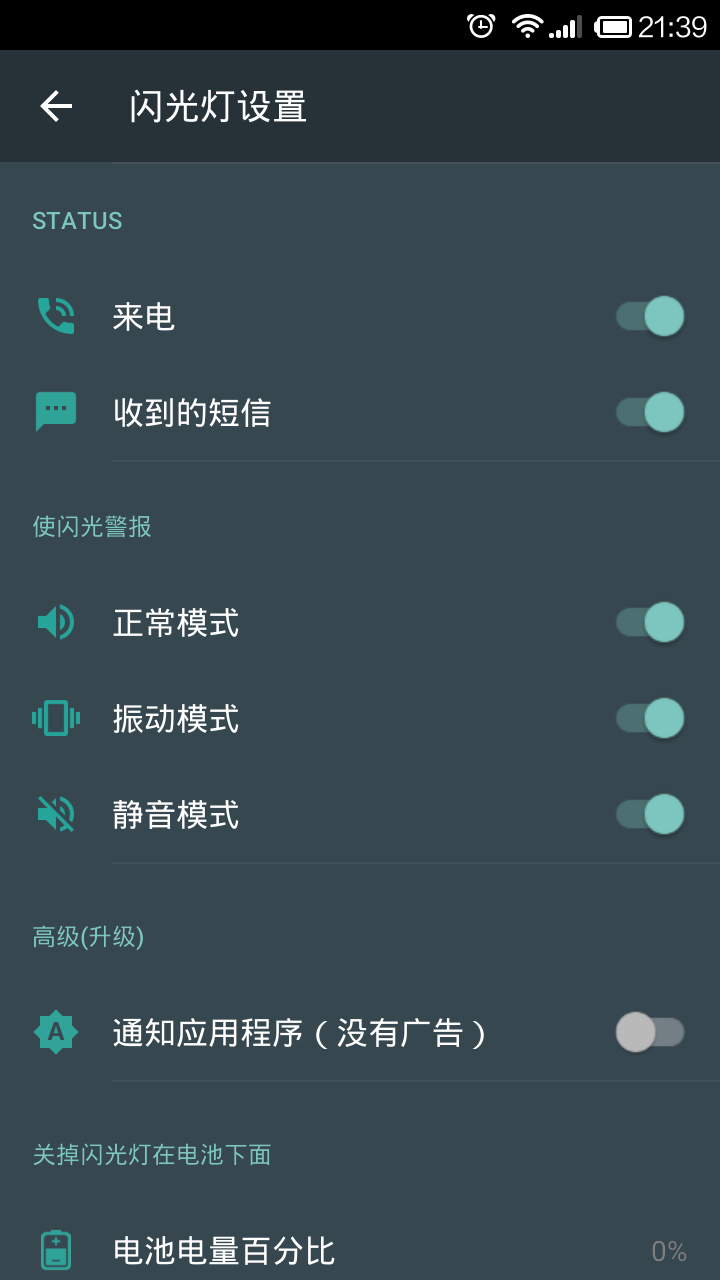
Task: Turn off 正常模式 flash alert
Action: pyautogui.click(x=650, y=622)
